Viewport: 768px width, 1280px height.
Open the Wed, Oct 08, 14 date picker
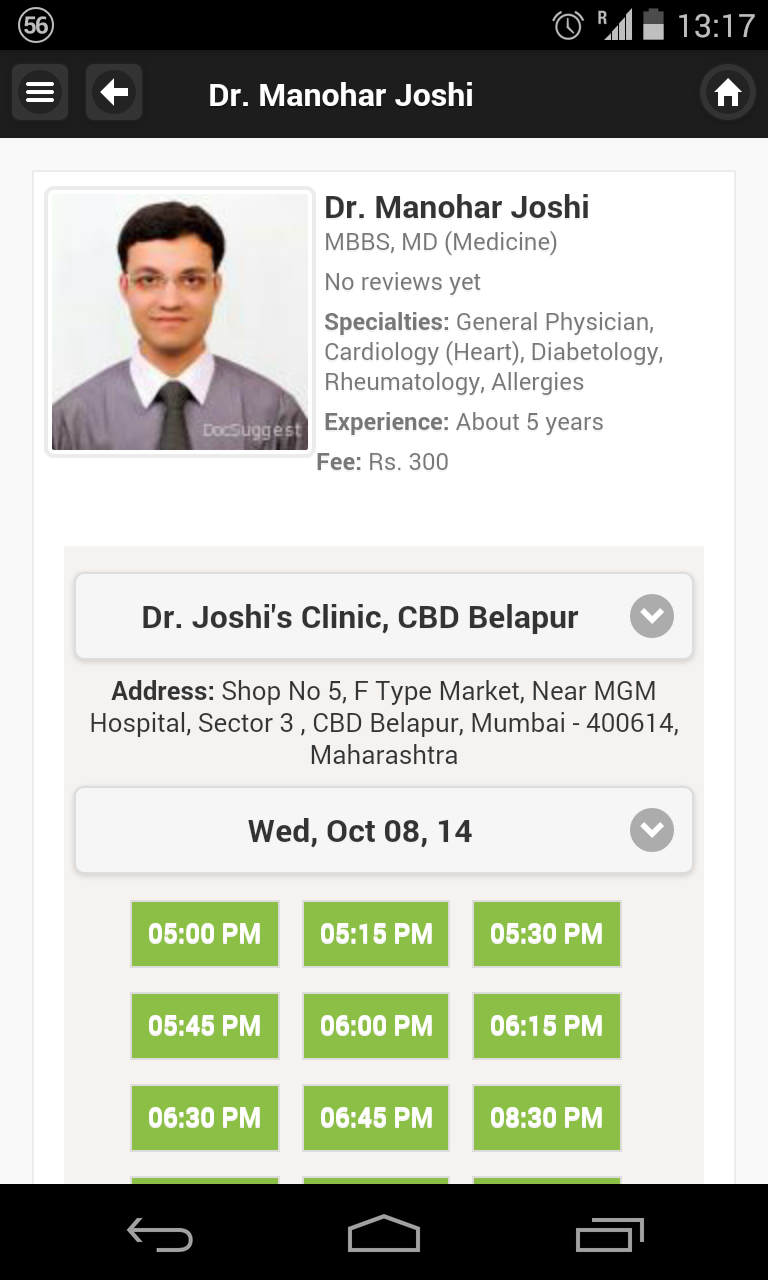tap(384, 831)
